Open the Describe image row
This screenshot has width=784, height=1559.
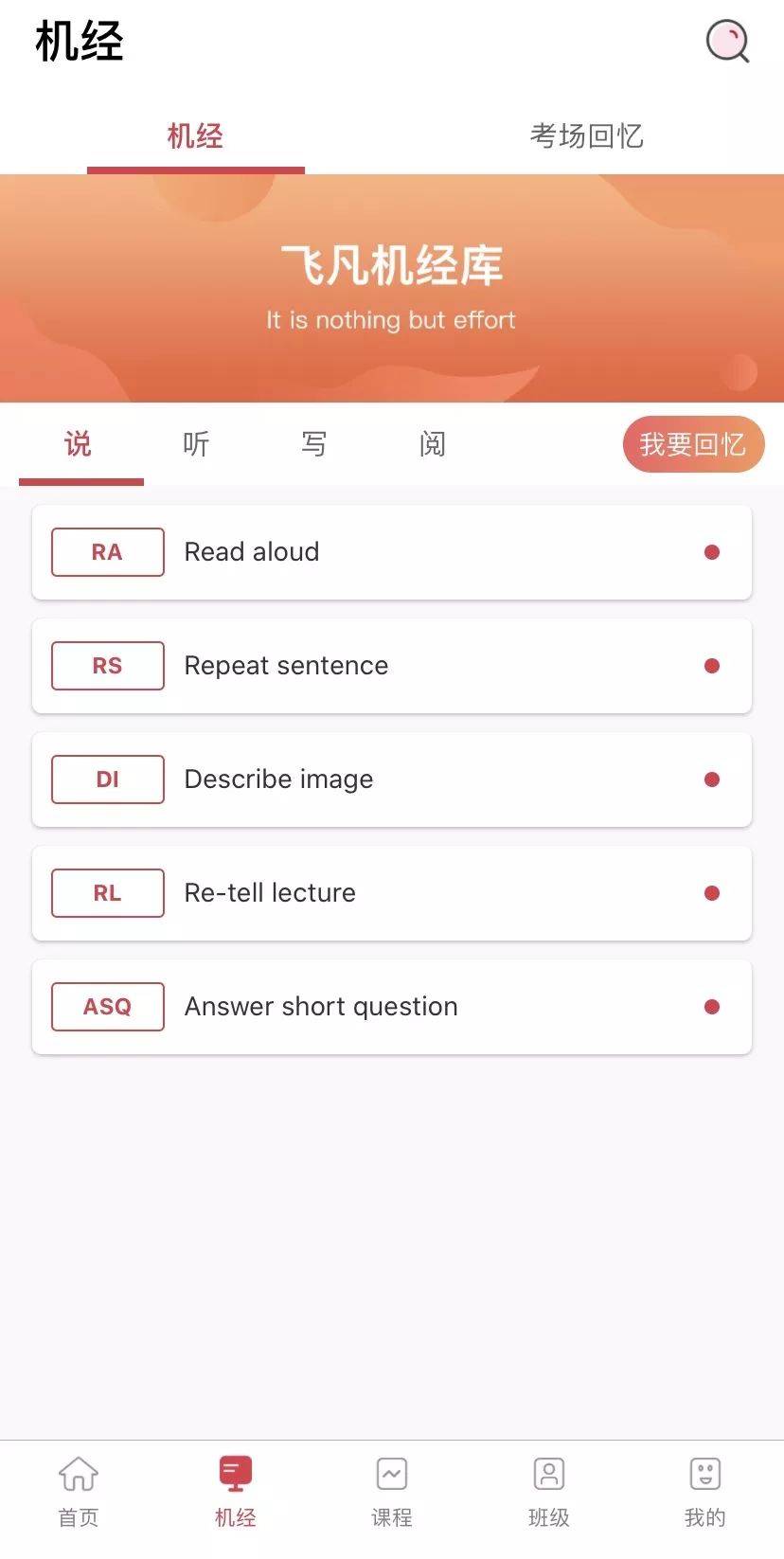tap(392, 779)
